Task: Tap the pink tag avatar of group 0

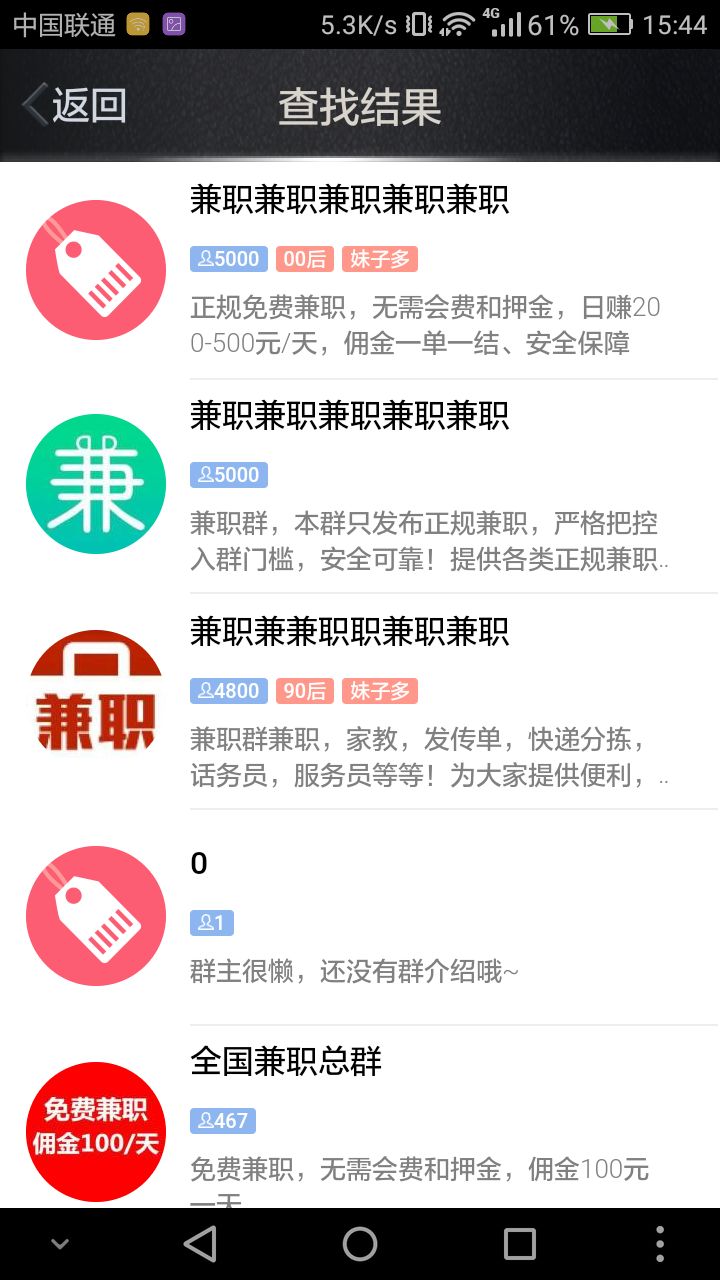Action: click(x=95, y=915)
